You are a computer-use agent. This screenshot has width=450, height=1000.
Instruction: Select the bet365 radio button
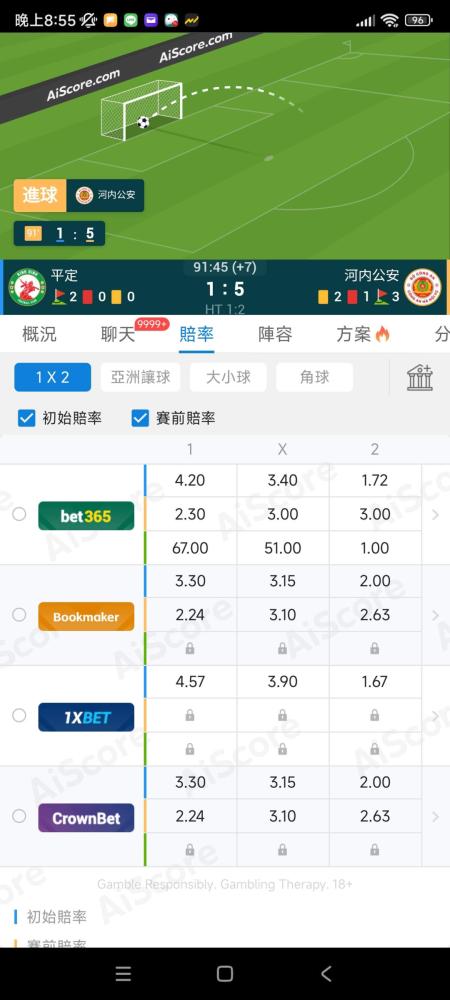click(x=19, y=514)
